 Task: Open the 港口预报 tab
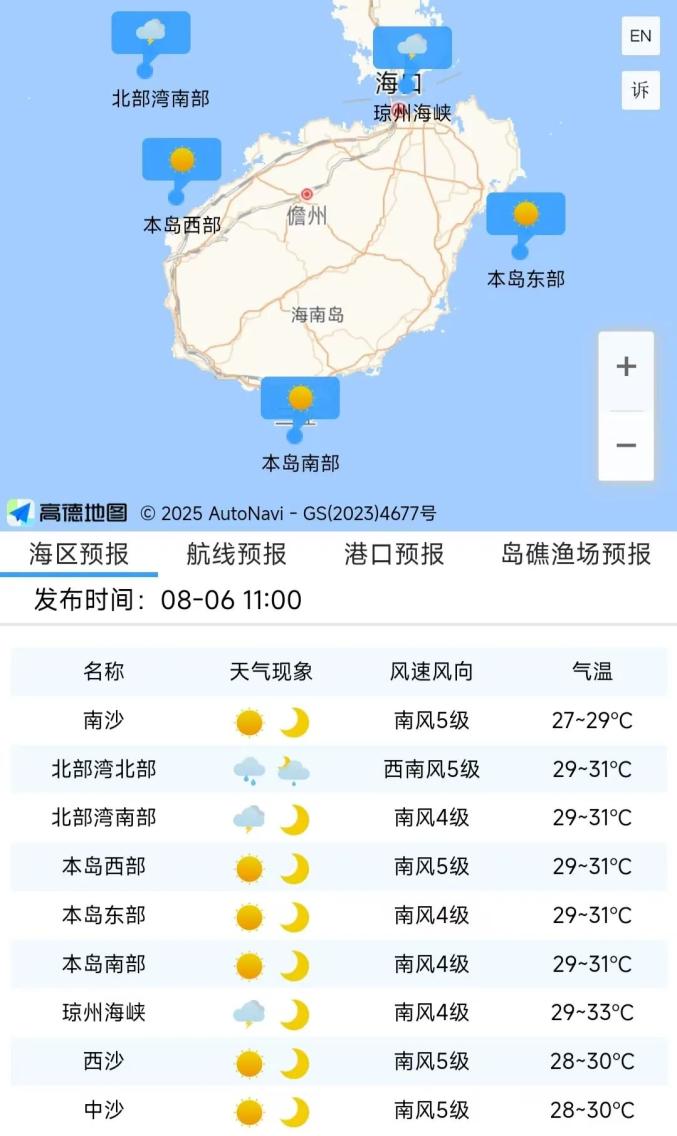coord(394,554)
